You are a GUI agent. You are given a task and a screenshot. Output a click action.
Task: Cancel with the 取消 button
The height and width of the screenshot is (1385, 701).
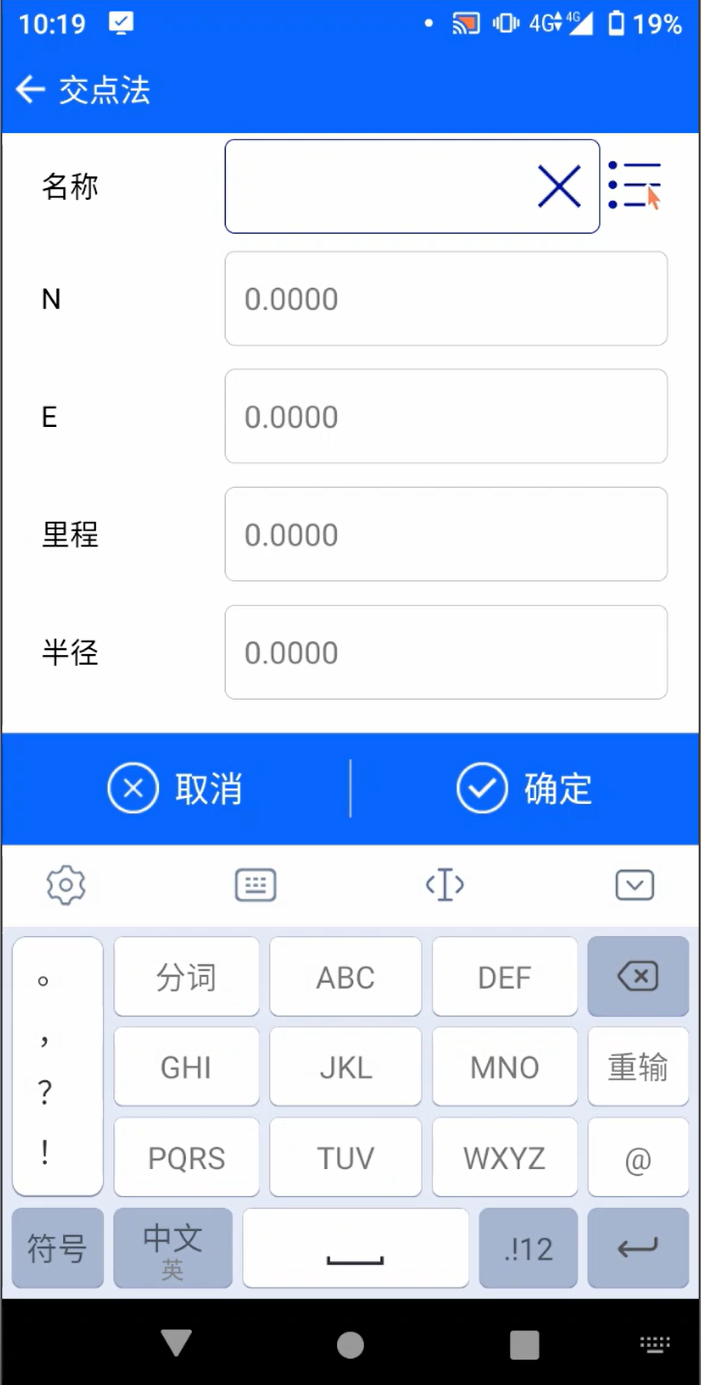tap(176, 789)
